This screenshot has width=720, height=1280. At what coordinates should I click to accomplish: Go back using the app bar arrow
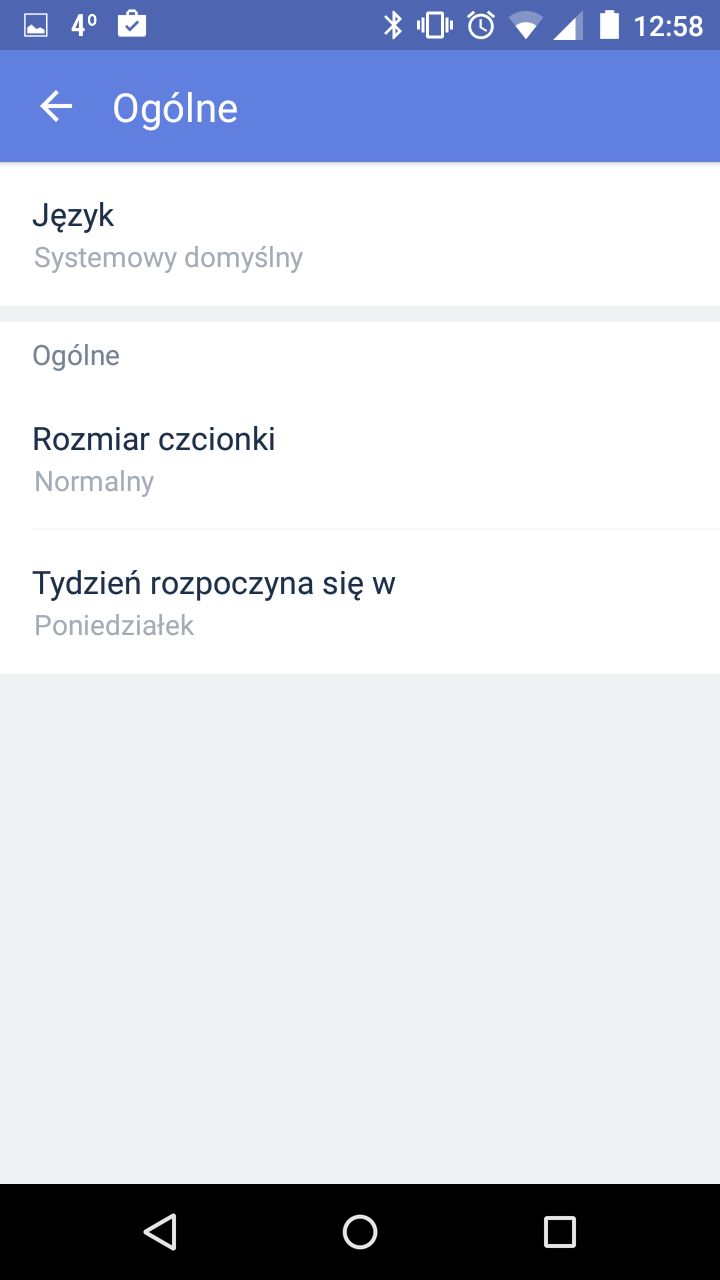click(x=56, y=107)
